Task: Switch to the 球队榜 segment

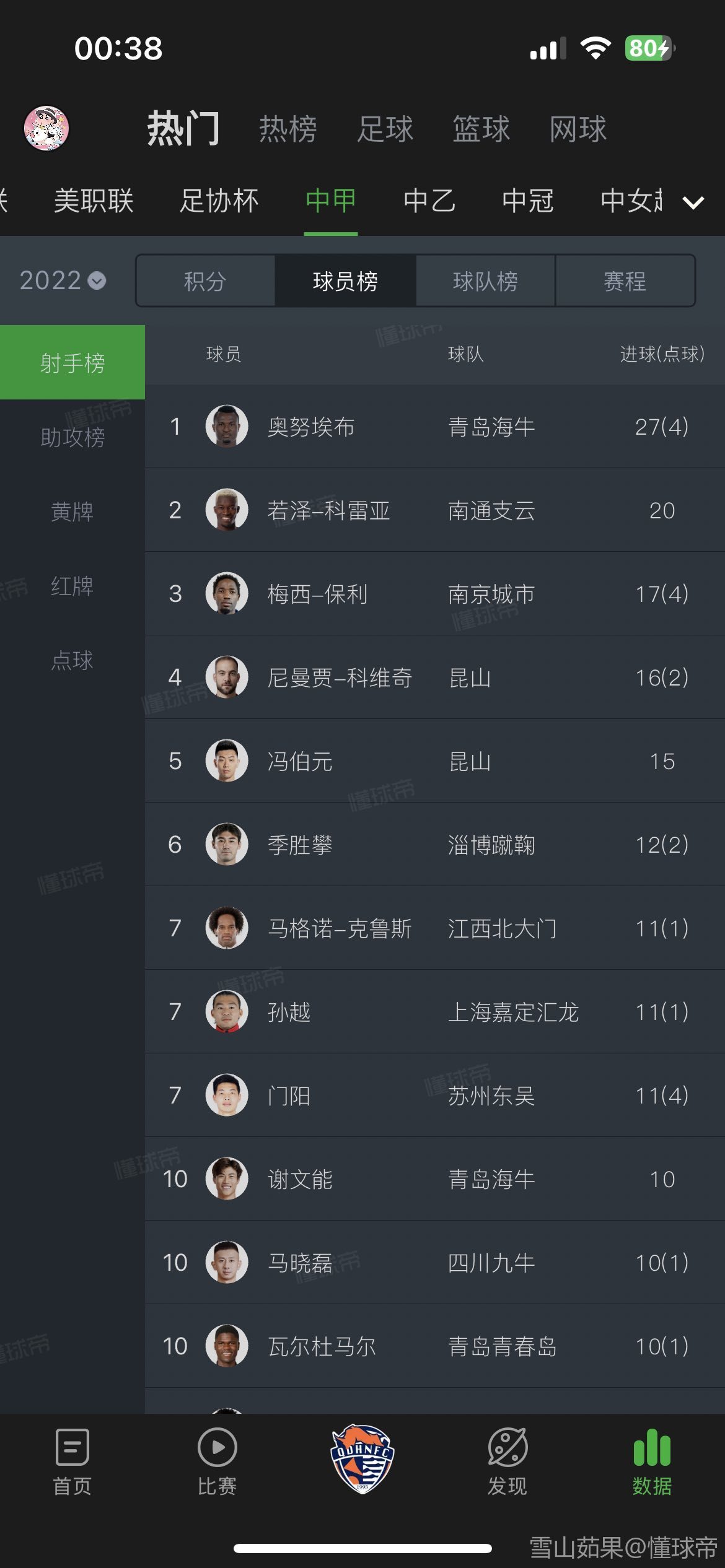Action: 485,281
